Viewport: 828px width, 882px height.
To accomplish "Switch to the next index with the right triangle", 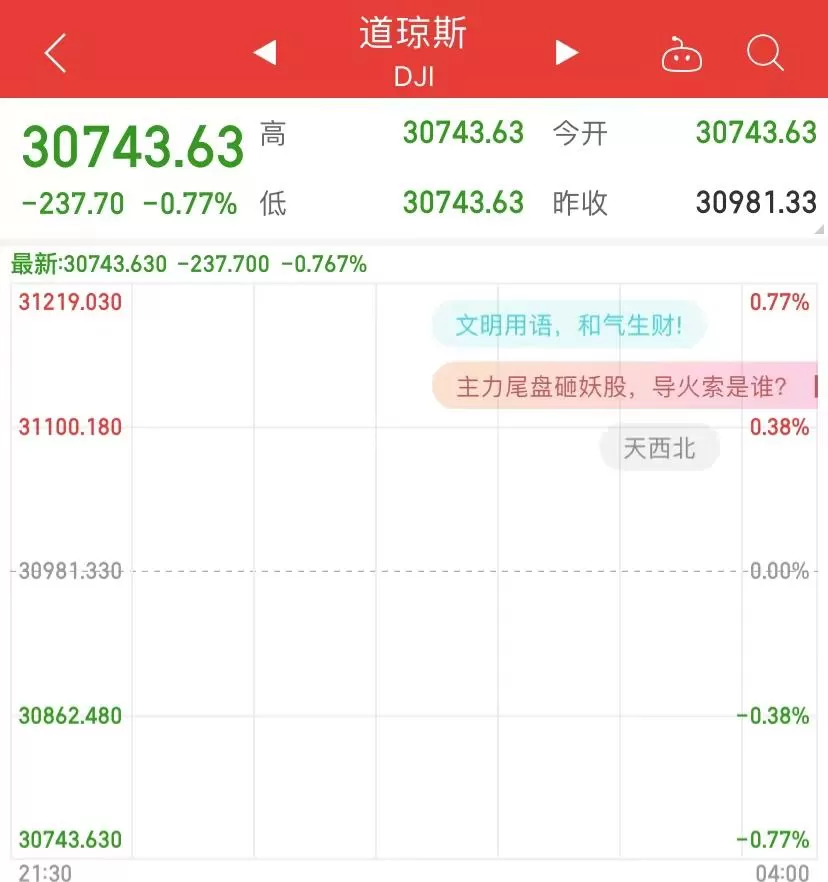I will (x=566, y=52).
